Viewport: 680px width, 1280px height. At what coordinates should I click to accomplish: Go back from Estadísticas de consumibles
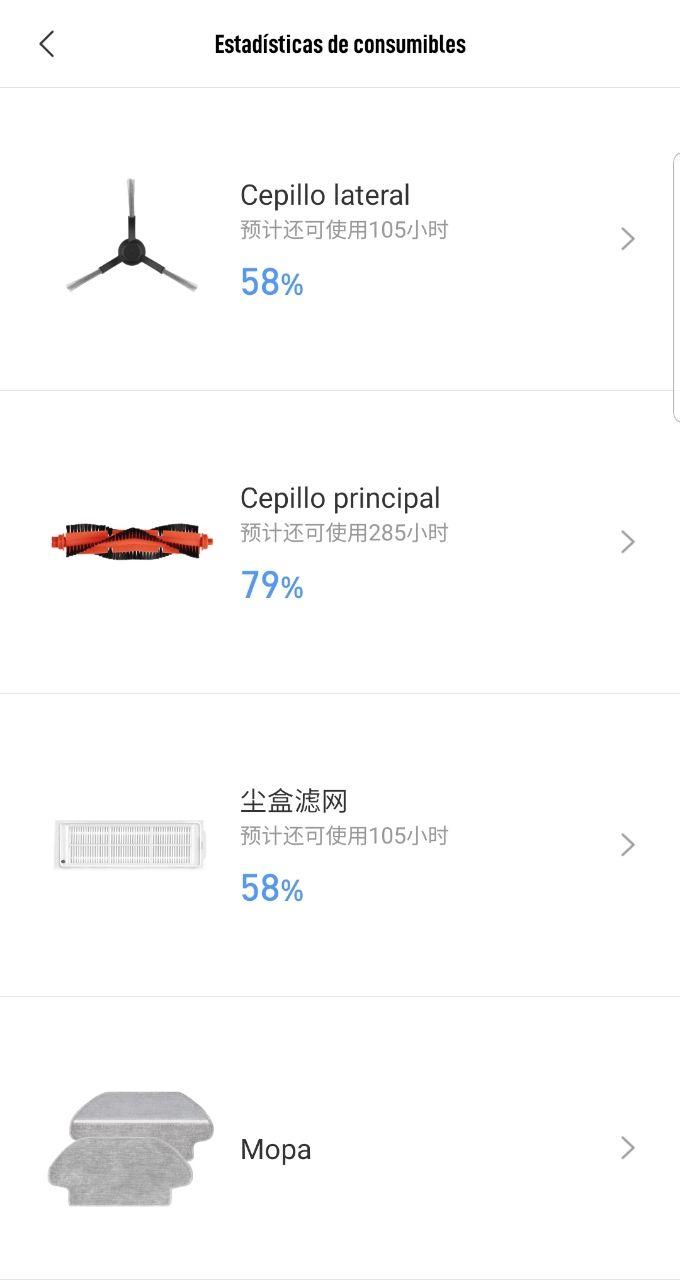tap(46, 44)
